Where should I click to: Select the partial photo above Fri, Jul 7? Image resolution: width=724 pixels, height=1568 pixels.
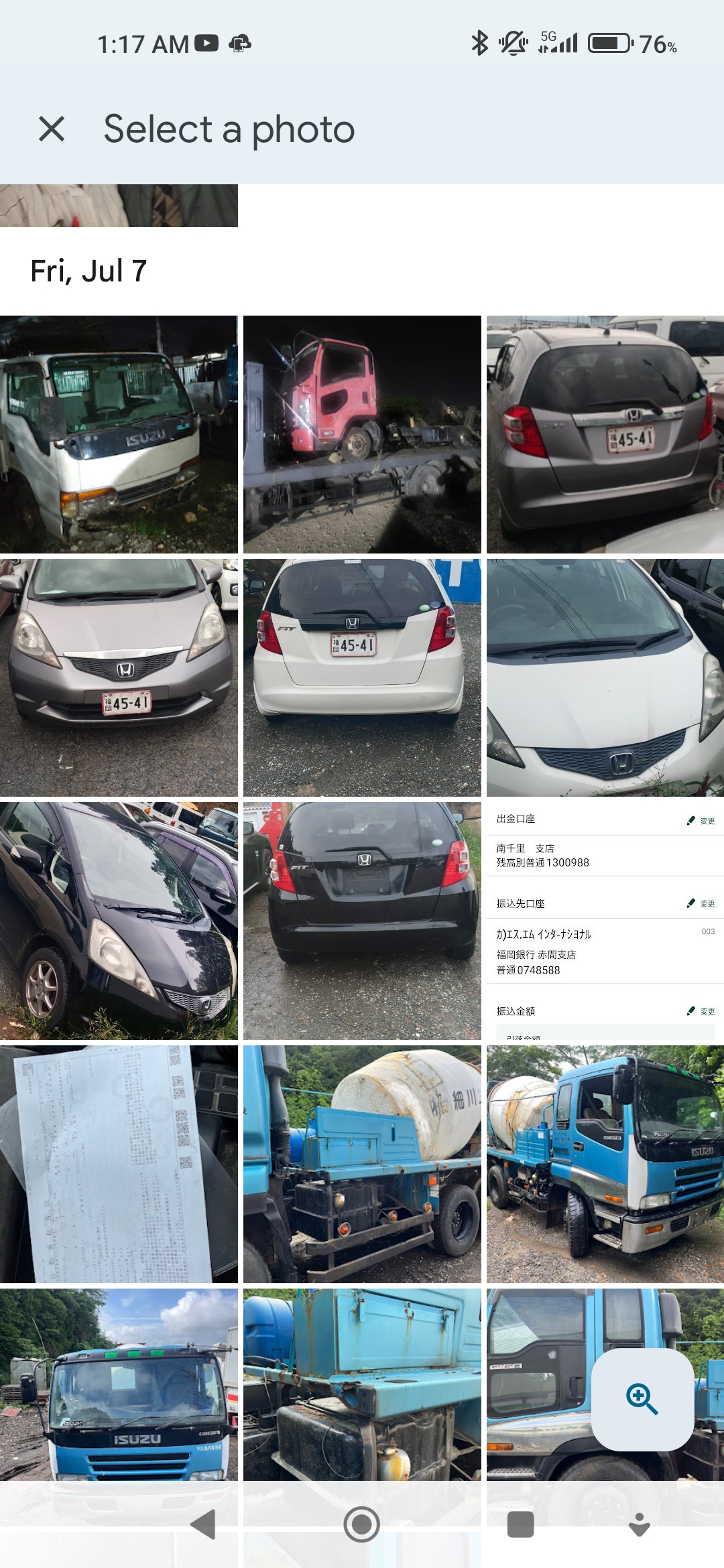[x=119, y=206]
